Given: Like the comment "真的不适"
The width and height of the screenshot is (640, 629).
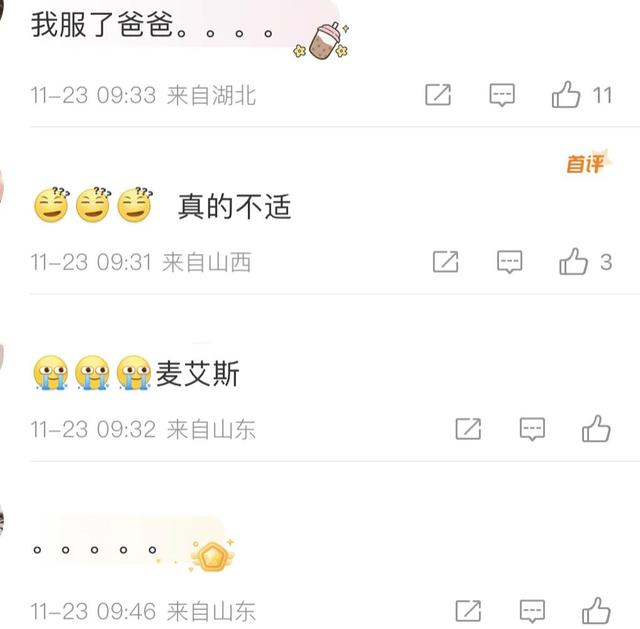Looking at the screenshot, I should tap(573, 261).
